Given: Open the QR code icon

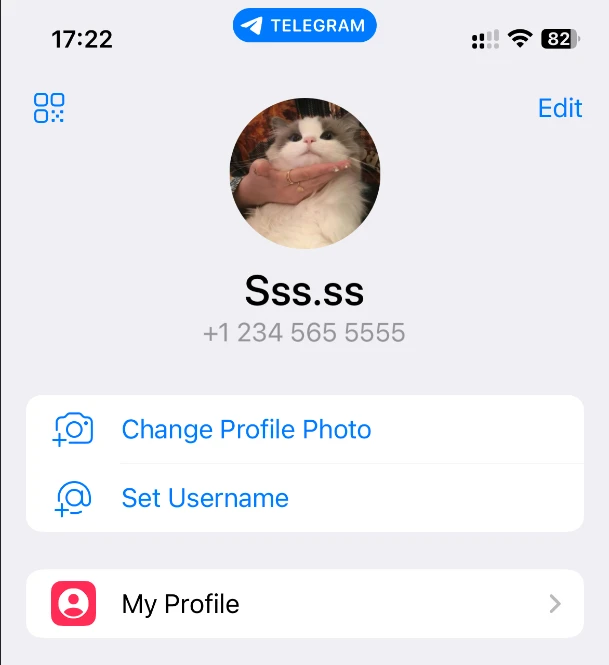Looking at the screenshot, I should click(x=49, y=108).
